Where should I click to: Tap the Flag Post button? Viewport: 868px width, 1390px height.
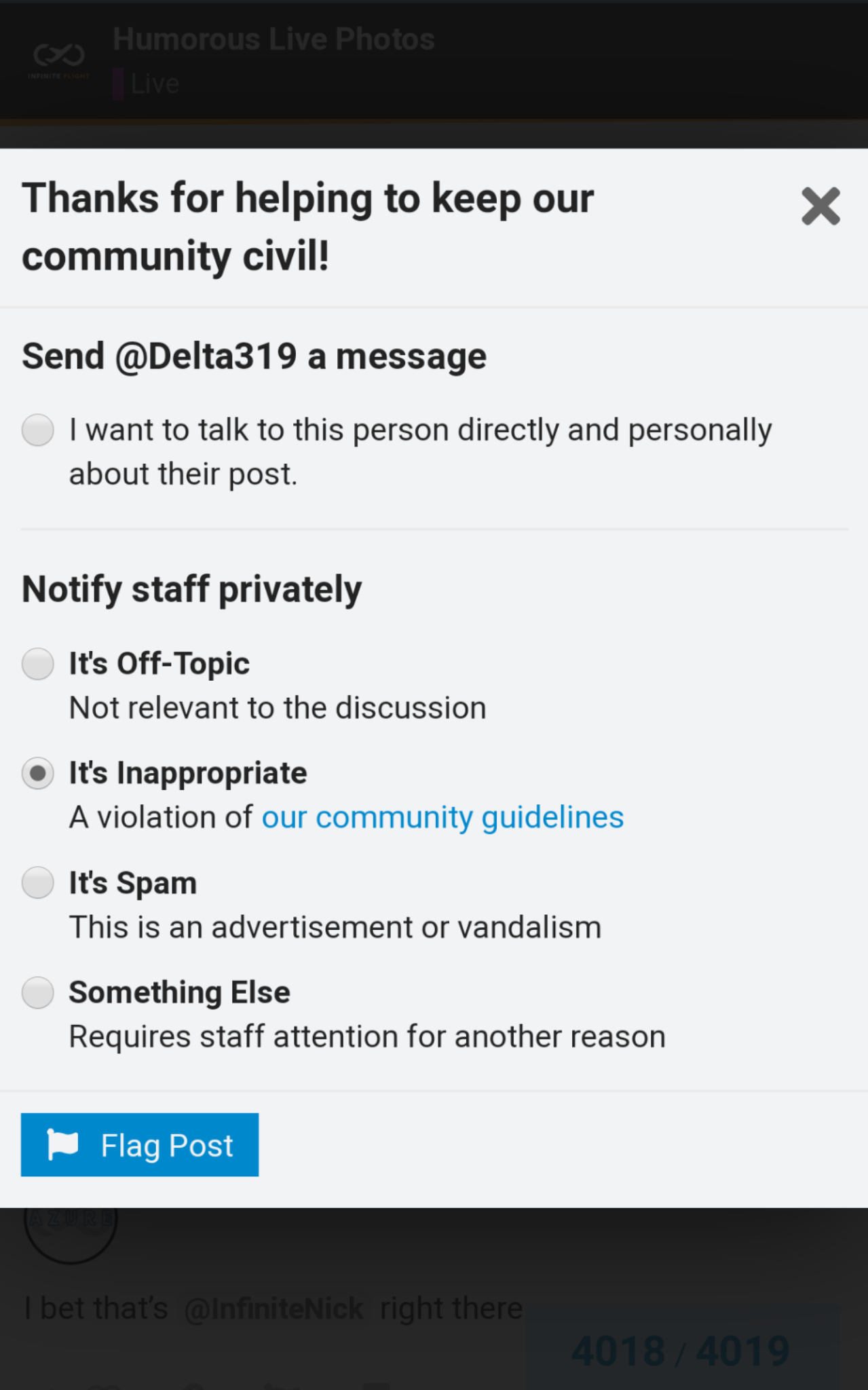point(140,1145)
